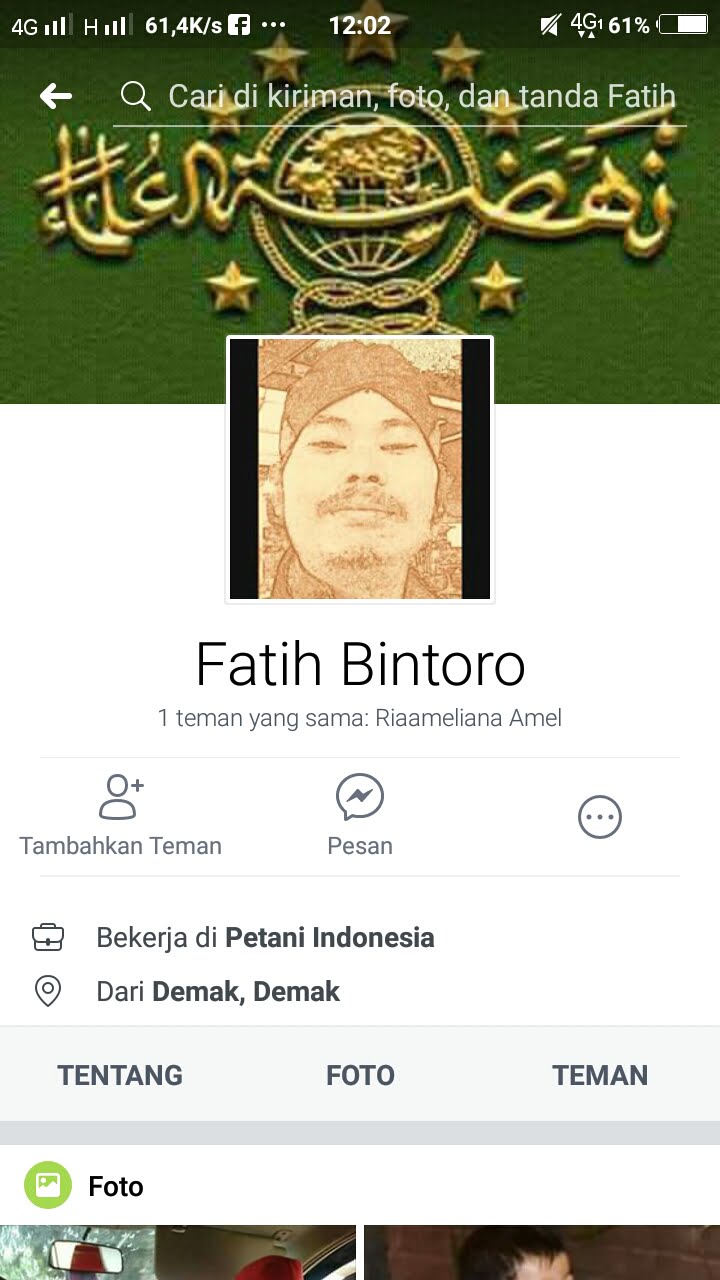Open the more options ellipsis
Viewport: 720px width, 1280px height.
click(600, 817)
